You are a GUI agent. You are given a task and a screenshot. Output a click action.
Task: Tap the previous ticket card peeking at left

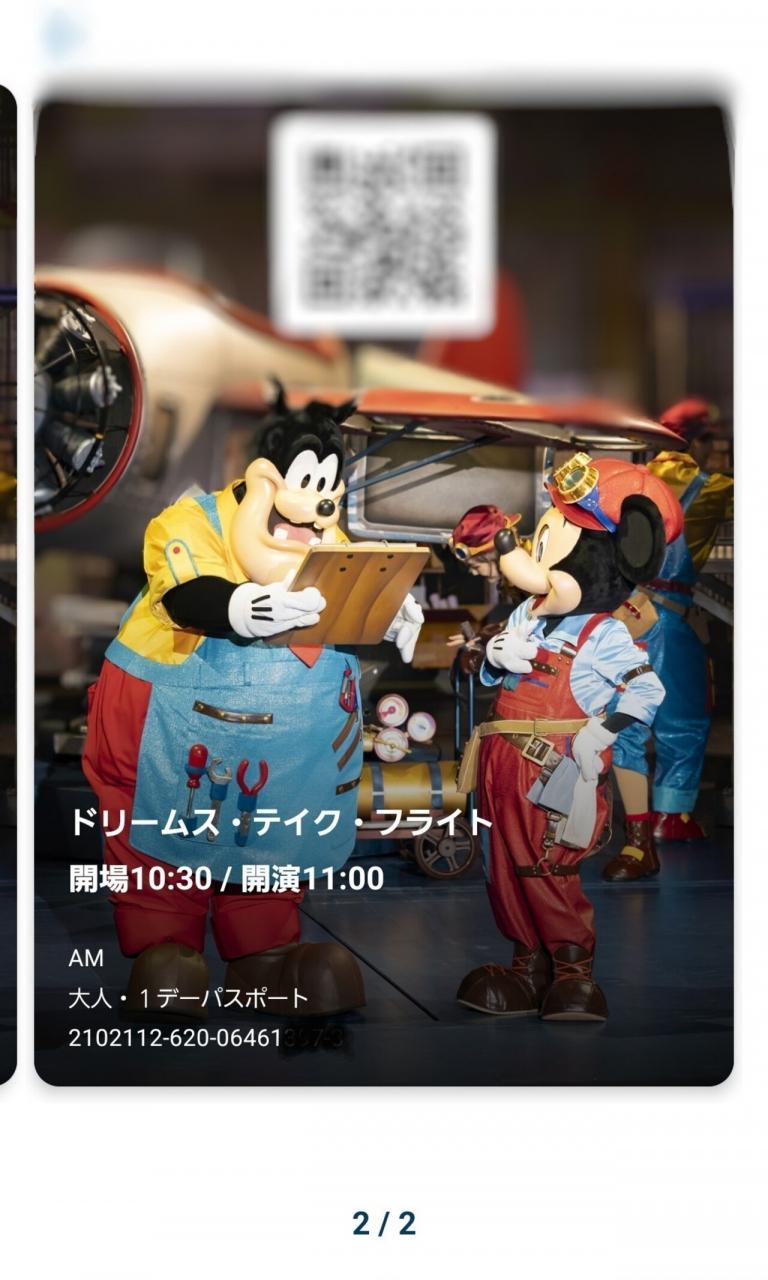pyautogui.click(x=8, y=585)
